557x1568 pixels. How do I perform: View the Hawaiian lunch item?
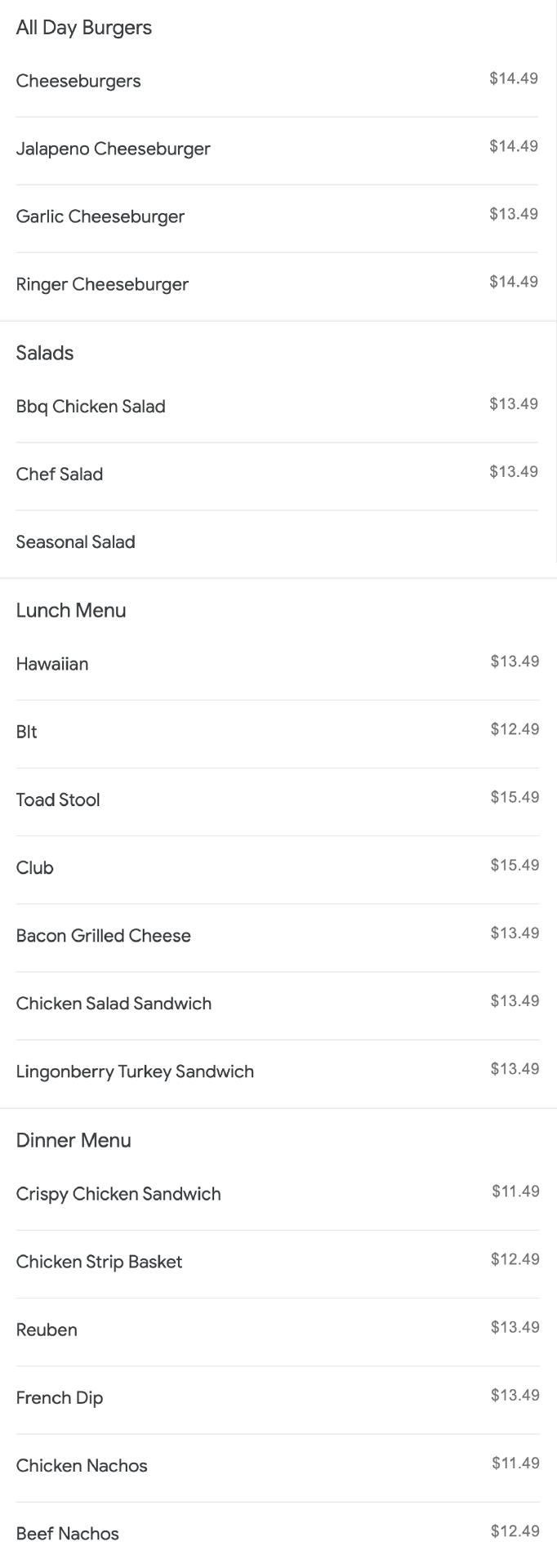[x=52, y=664]
